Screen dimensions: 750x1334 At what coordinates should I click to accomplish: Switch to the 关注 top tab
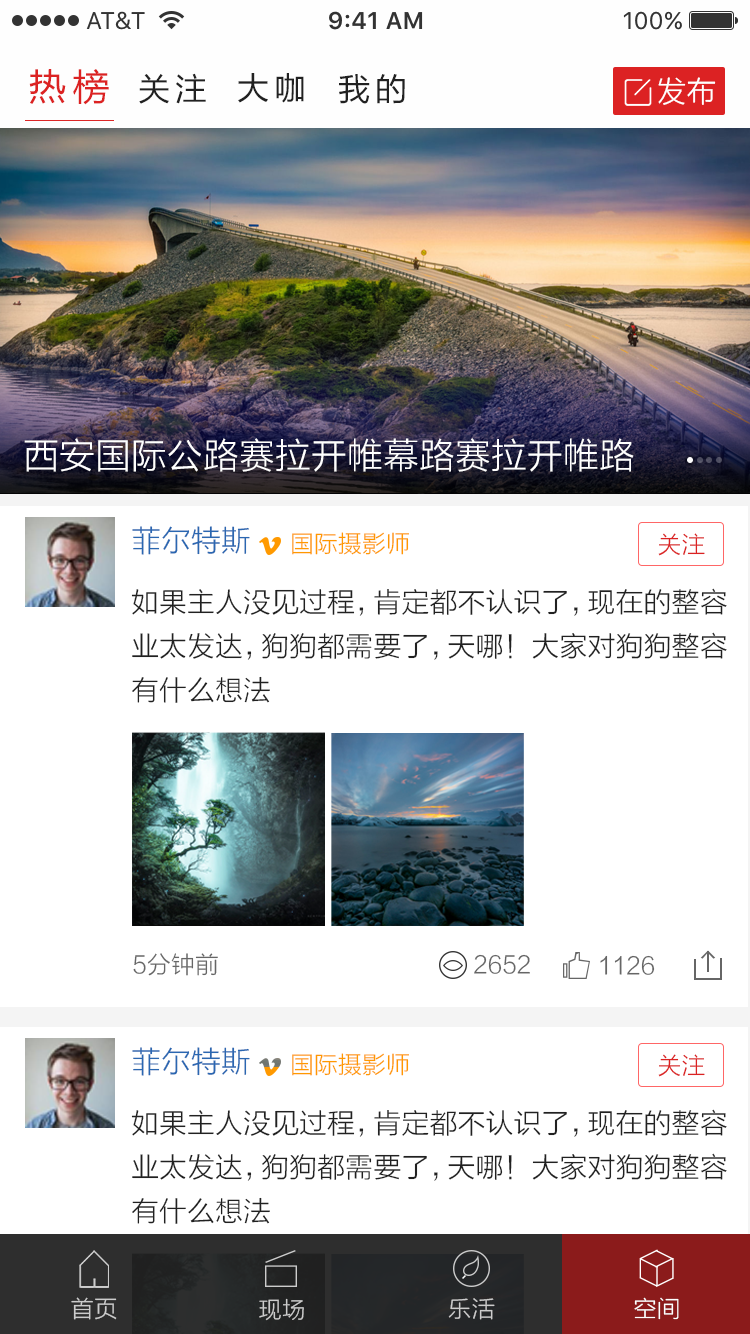172,90
